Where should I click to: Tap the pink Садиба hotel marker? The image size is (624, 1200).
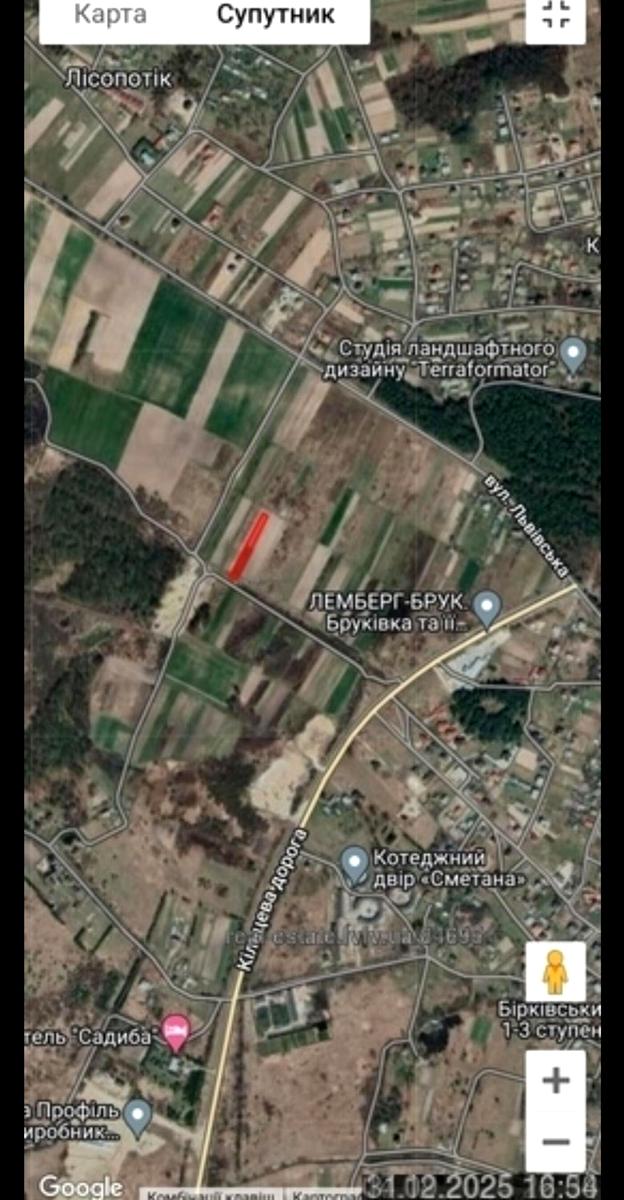[176, 1031]
